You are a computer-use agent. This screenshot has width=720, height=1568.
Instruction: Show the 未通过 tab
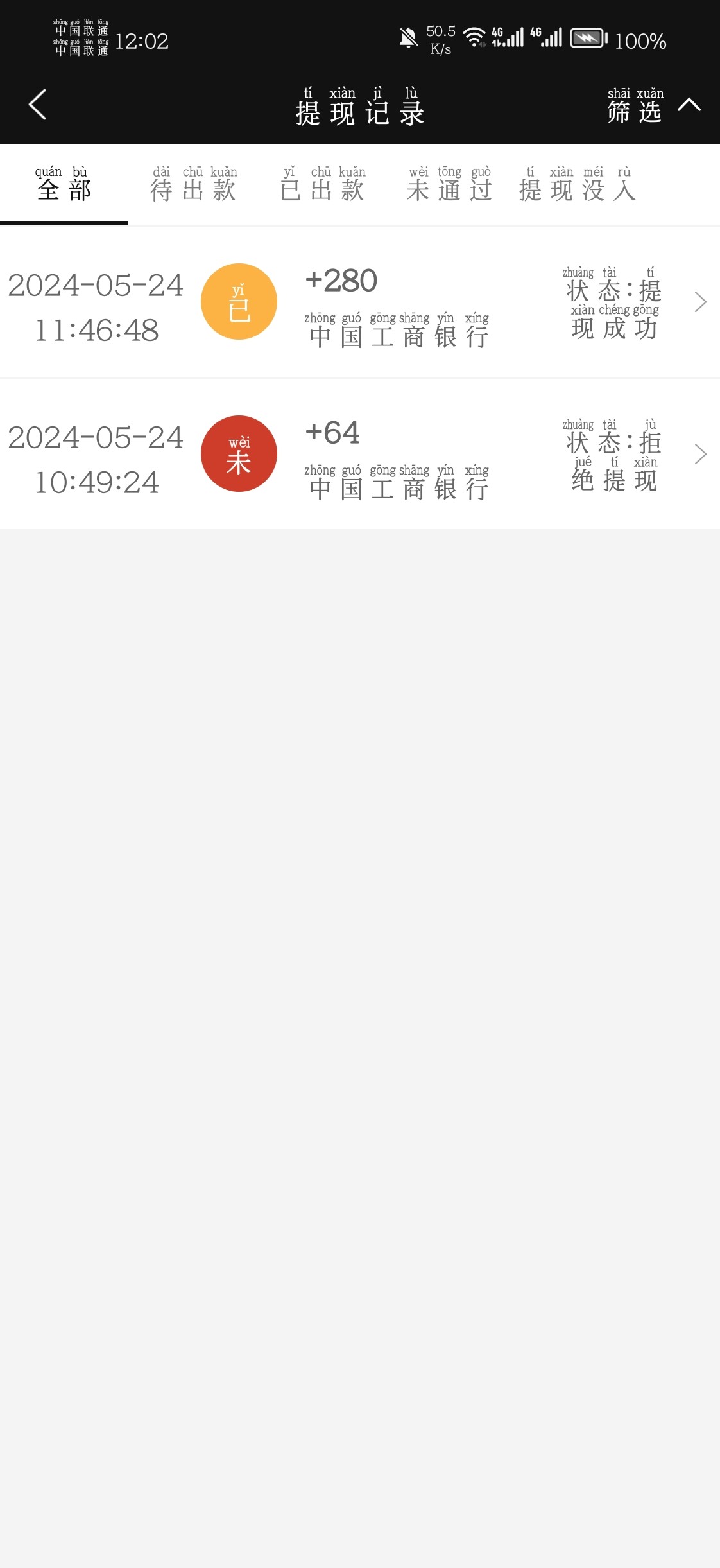pyautogui.click(x=449, y=185)
